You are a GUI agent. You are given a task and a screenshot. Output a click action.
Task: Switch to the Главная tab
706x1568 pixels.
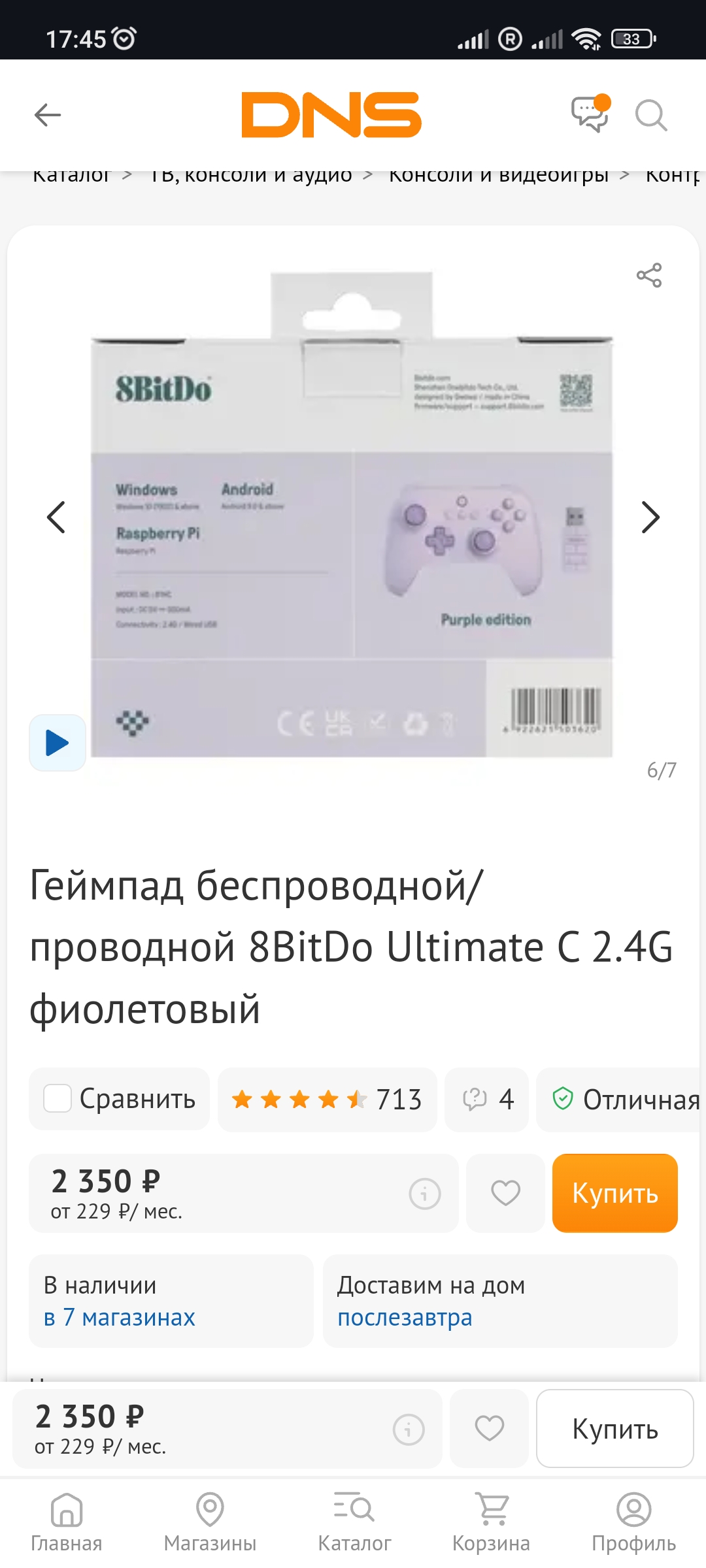click(x=67, y=1522)
